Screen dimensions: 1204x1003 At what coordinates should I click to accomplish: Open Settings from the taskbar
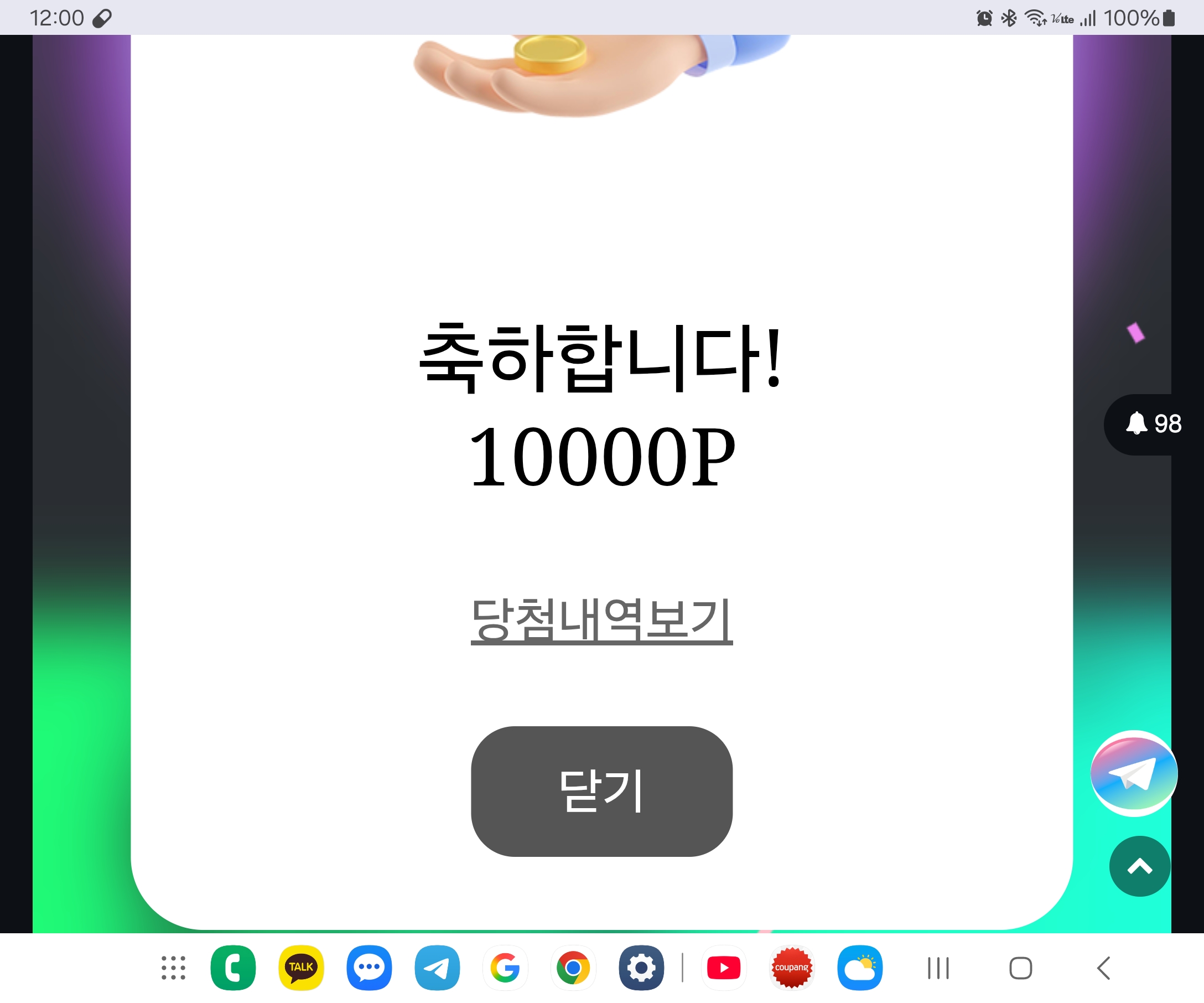coord(641,968)
